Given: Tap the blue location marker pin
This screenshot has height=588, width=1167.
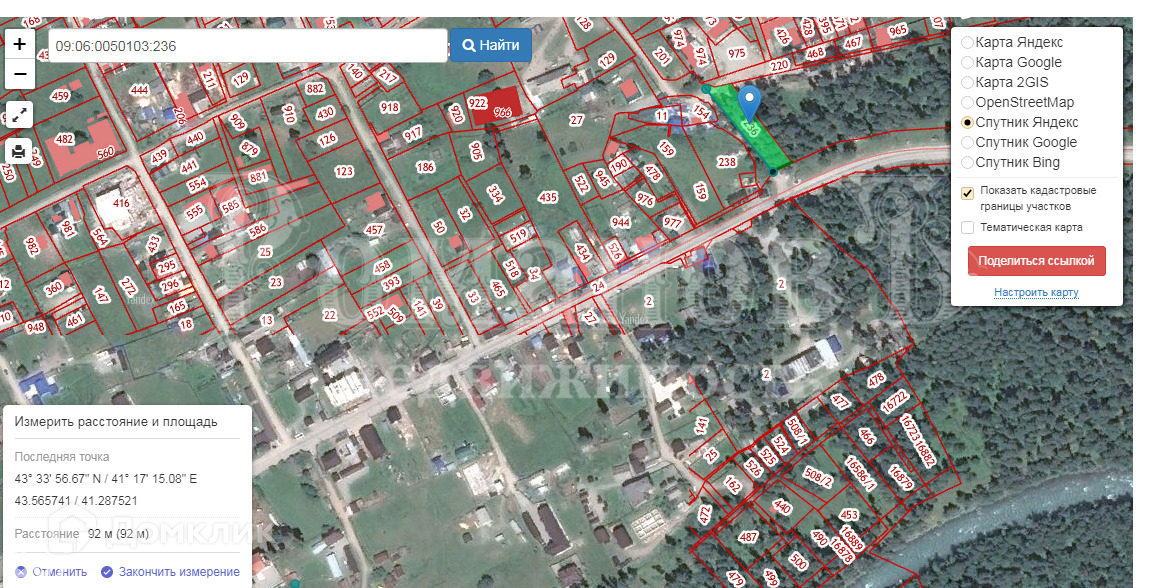Looking at the screenshot, I should coord(752,101).
